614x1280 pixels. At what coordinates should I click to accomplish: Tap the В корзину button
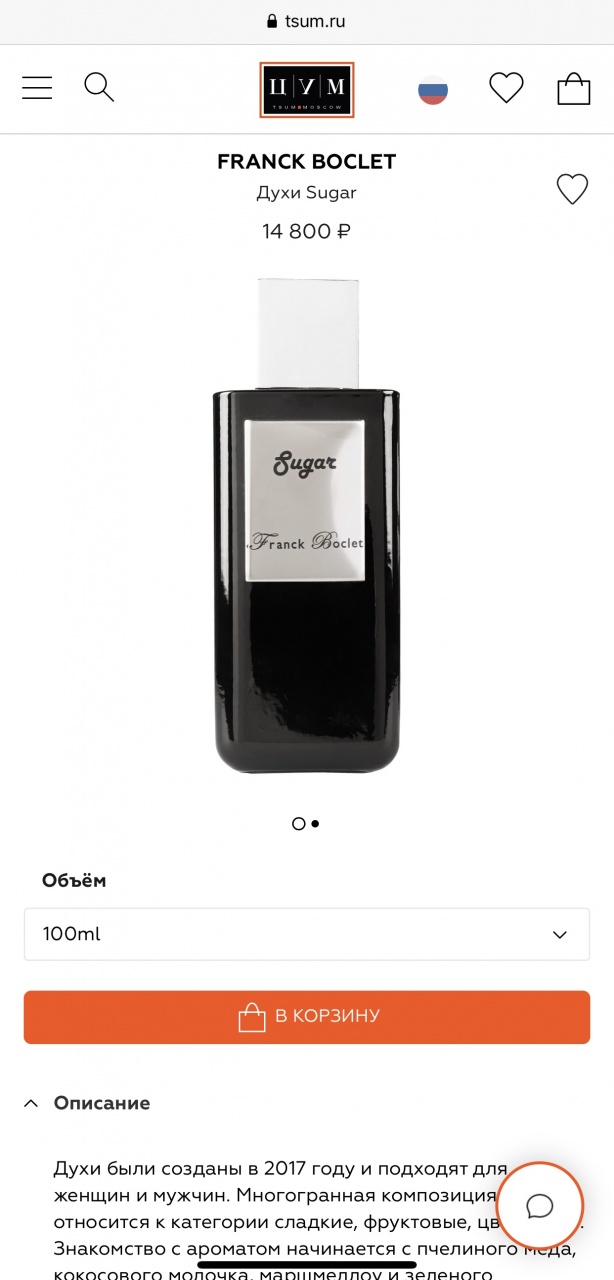click(x=306, y=1016)
